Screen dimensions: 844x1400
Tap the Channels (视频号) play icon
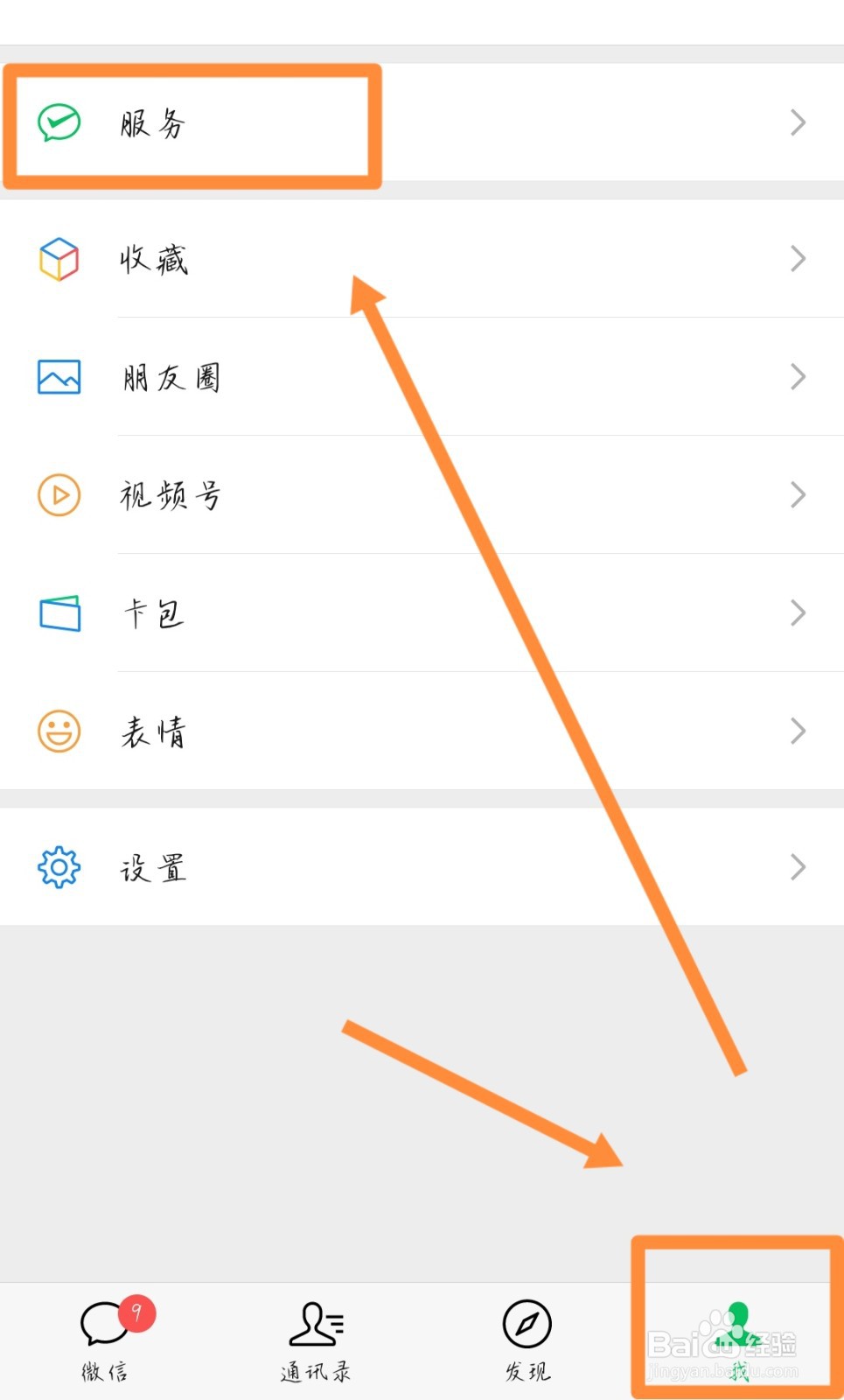tap(58, 495)
